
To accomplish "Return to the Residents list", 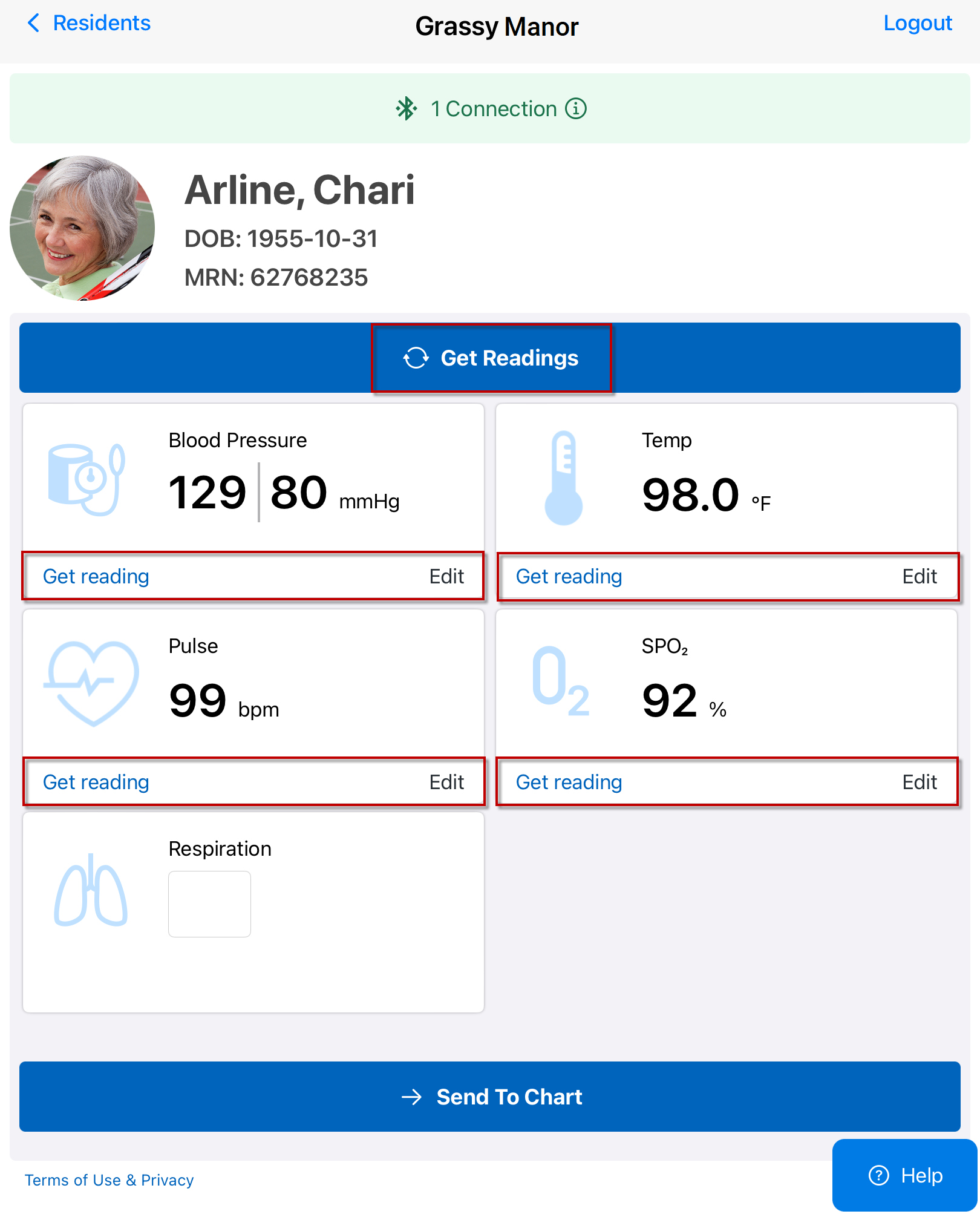I will 100,23.
